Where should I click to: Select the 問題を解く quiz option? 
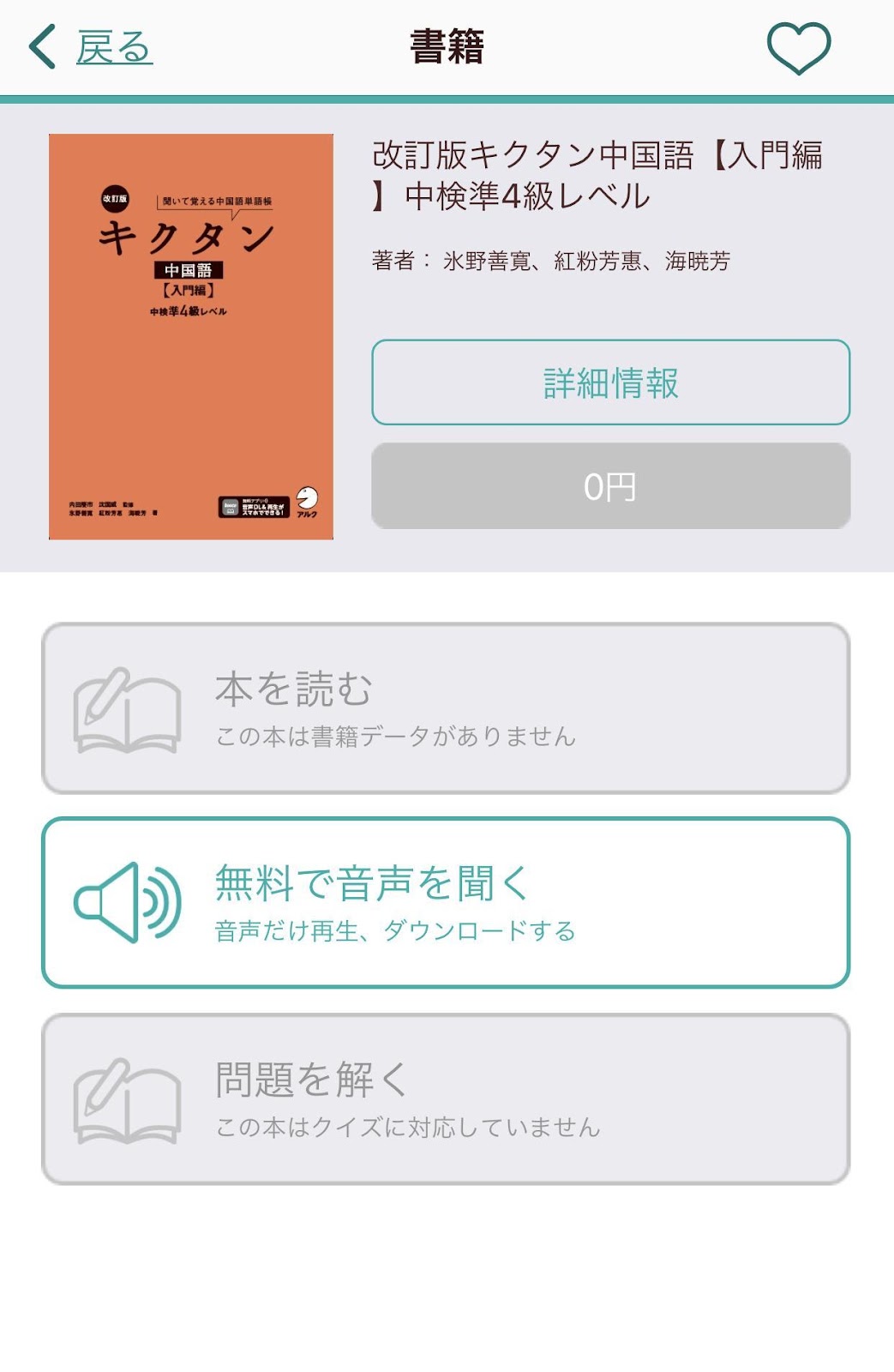(446, 1098)
